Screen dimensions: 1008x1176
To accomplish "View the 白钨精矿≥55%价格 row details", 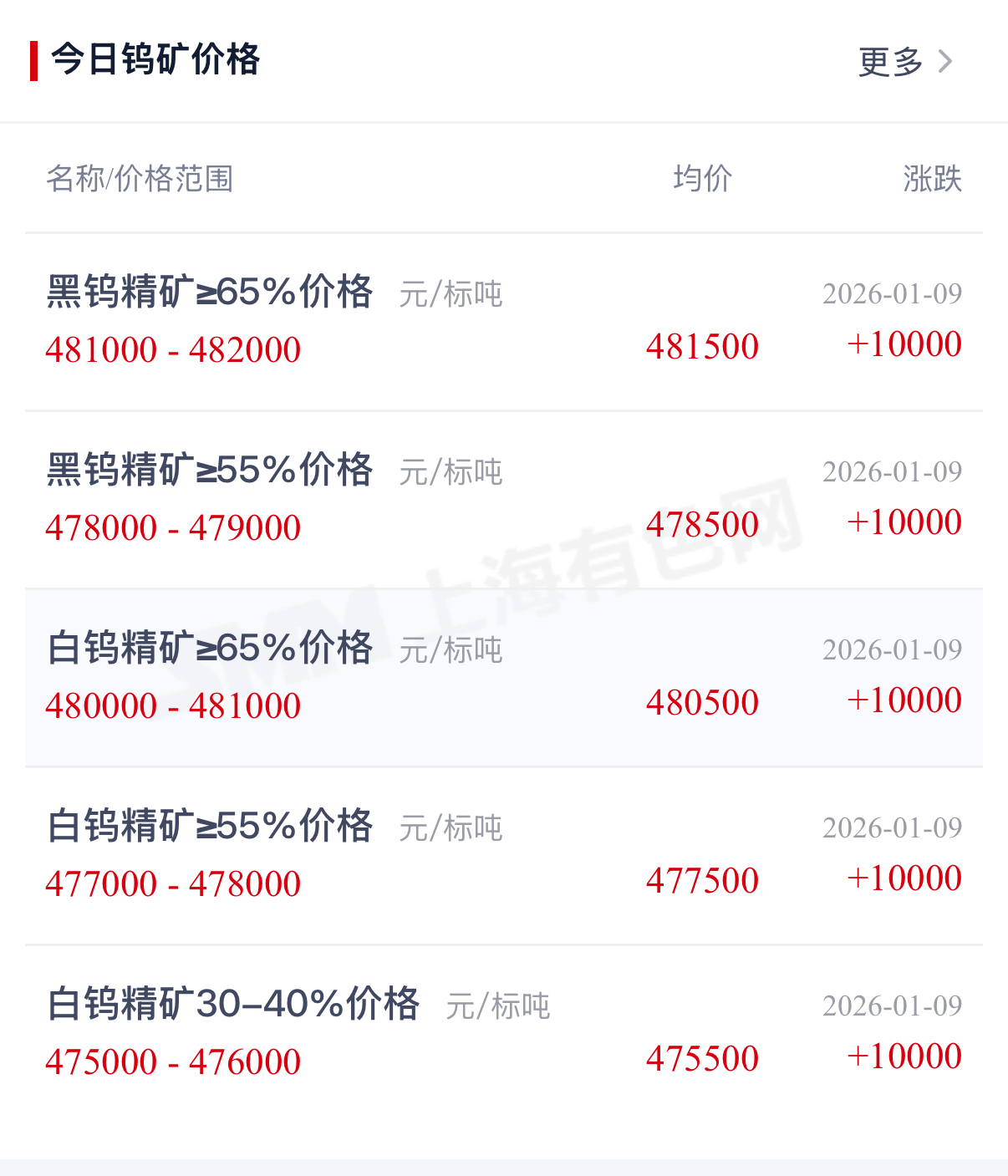I will tap(504, 856).
